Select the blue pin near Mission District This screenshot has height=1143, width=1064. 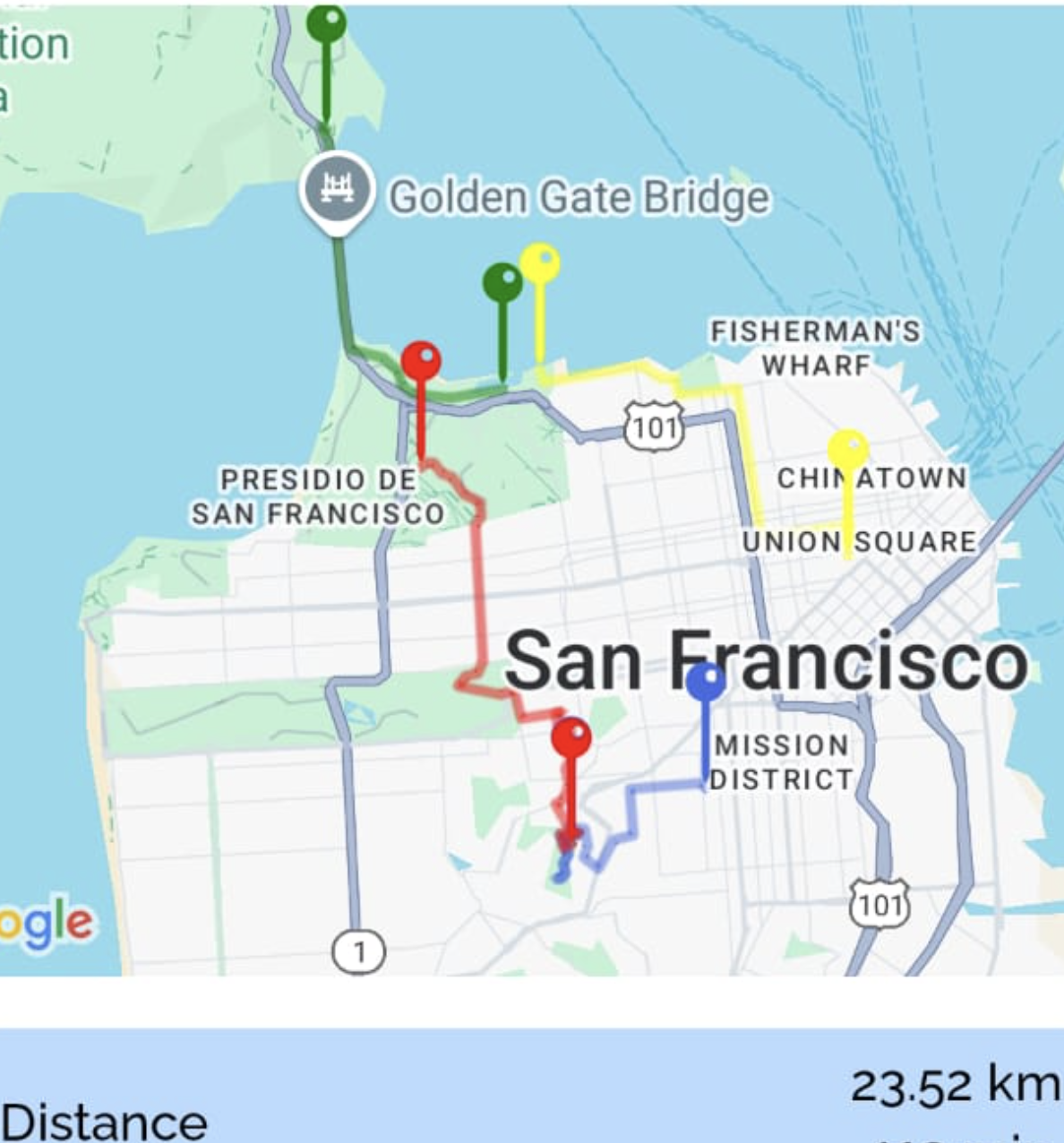pyautogui.click(x=706, y=683)
